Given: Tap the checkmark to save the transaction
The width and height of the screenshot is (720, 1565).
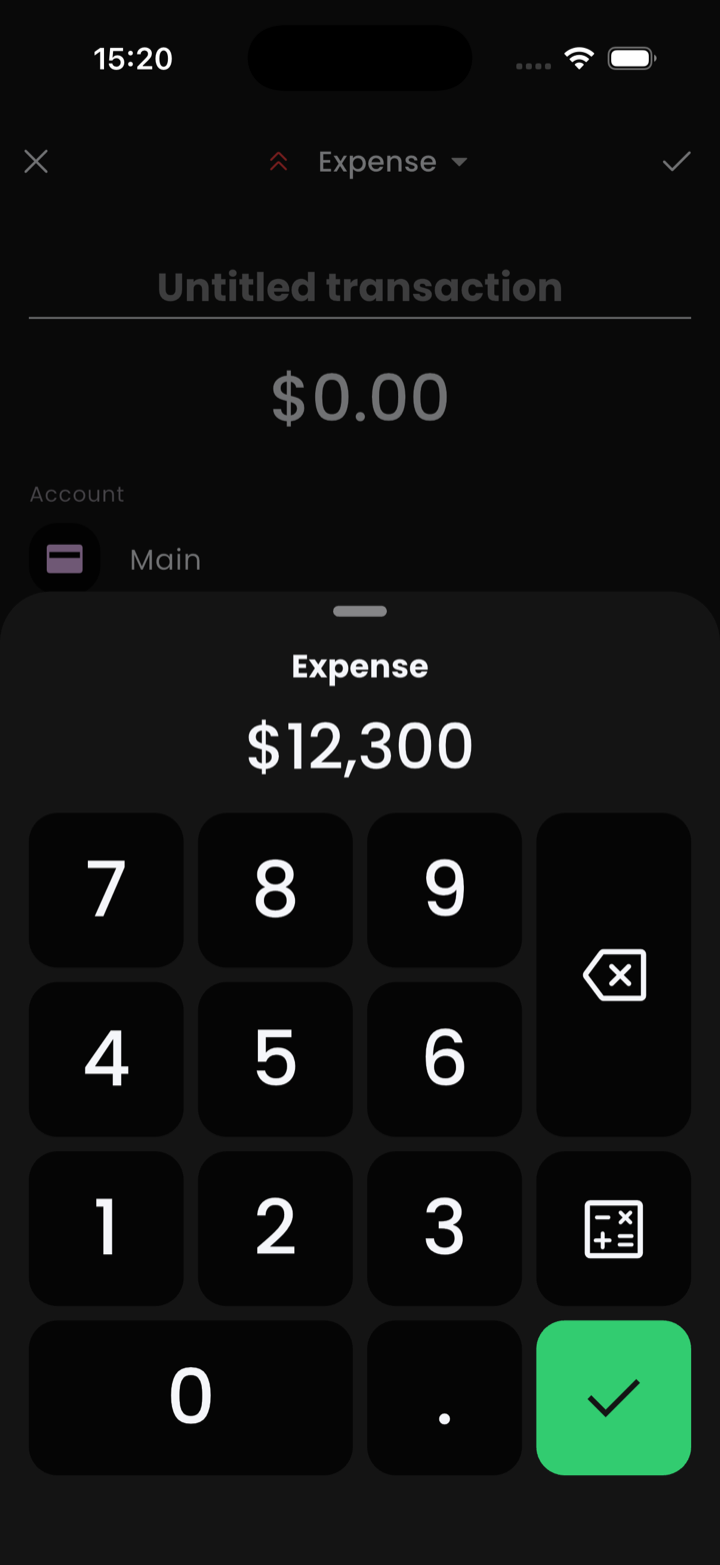Looking at the screenshot, I should (x=676, y=161).
